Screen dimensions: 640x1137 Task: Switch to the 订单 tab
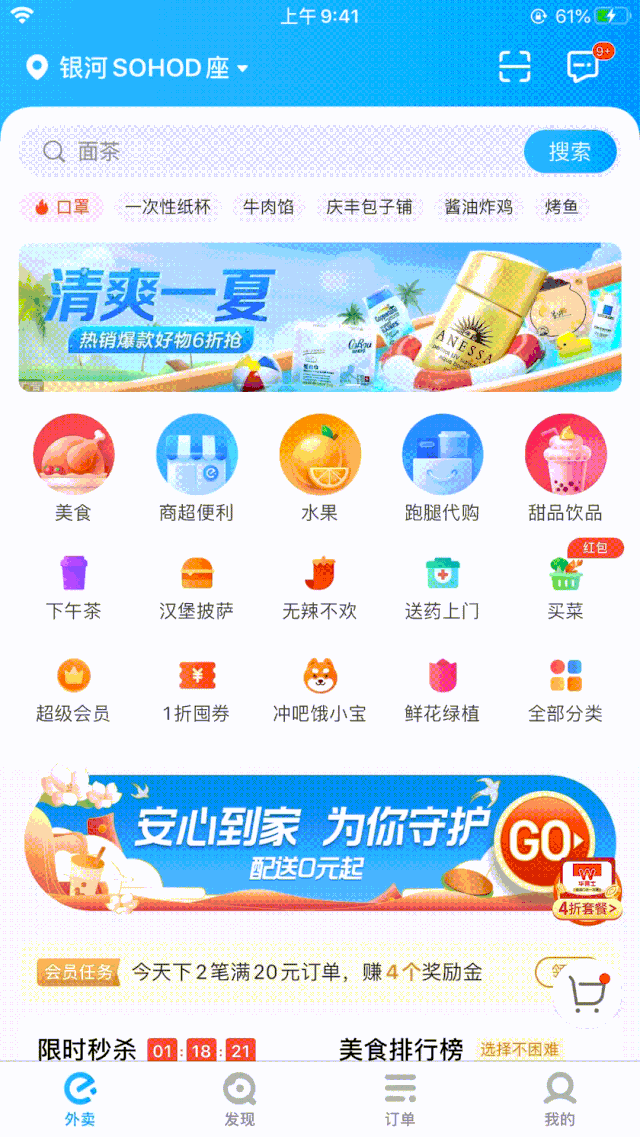400,1098
